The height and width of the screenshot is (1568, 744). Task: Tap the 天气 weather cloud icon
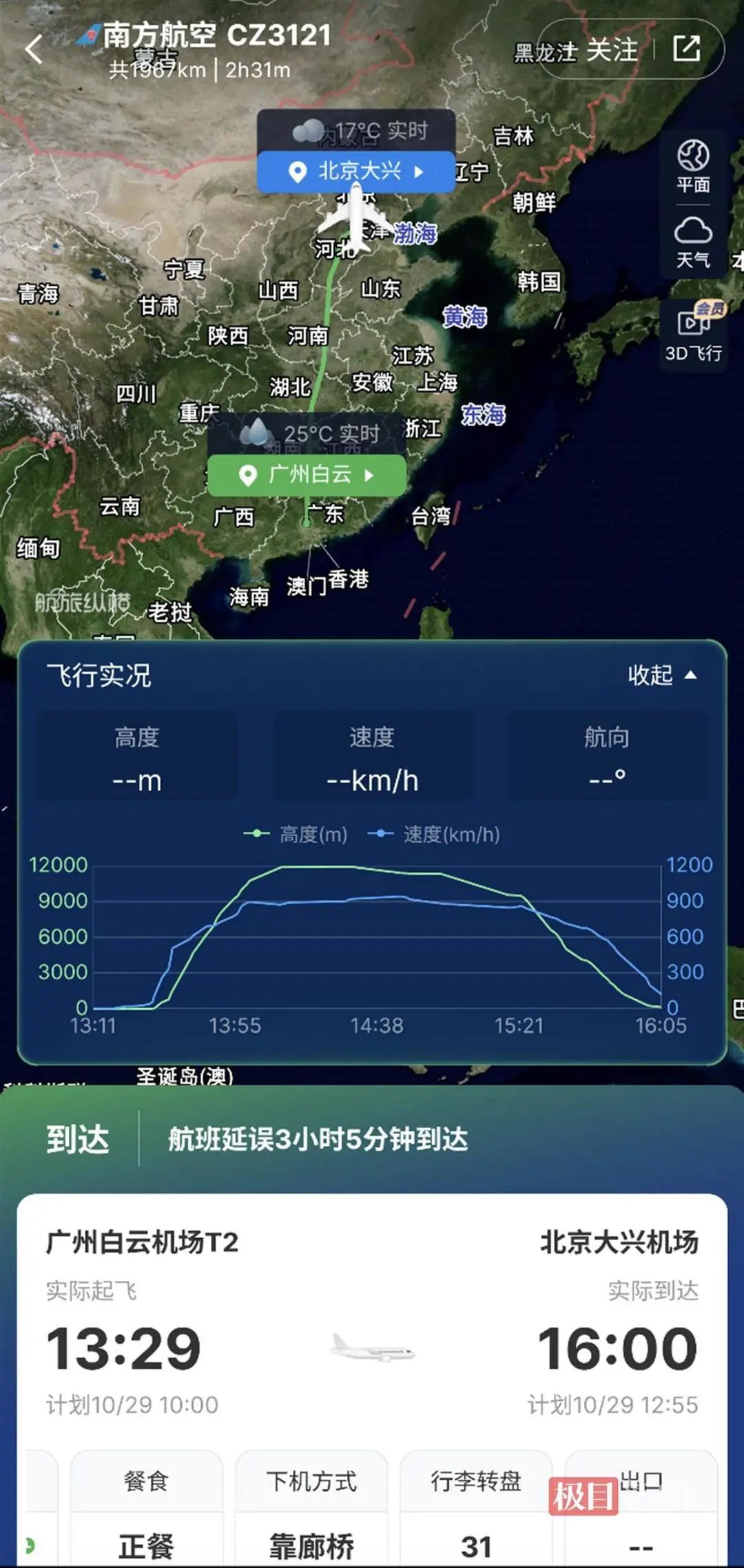tap(694, 234)
